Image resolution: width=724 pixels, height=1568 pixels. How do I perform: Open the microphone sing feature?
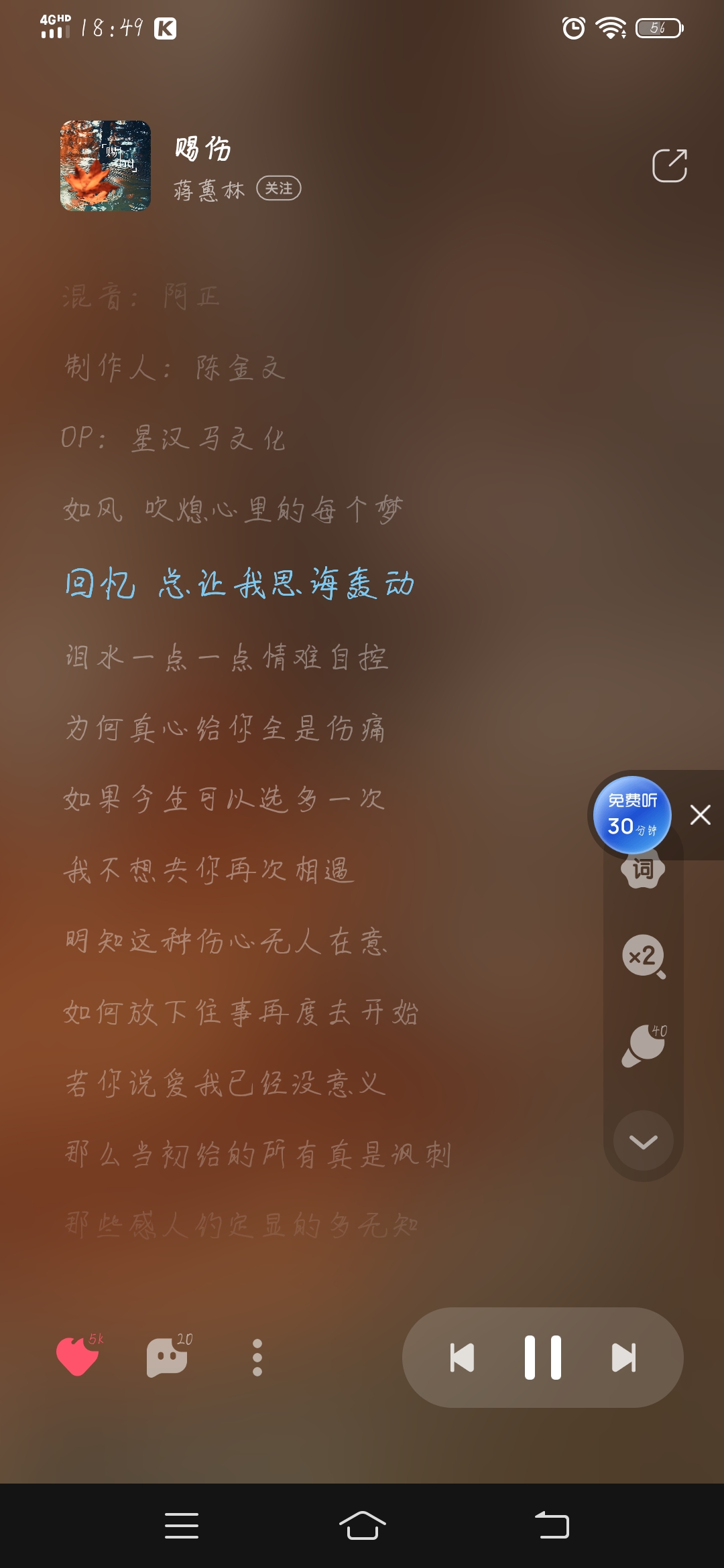tap(643, 1045)
